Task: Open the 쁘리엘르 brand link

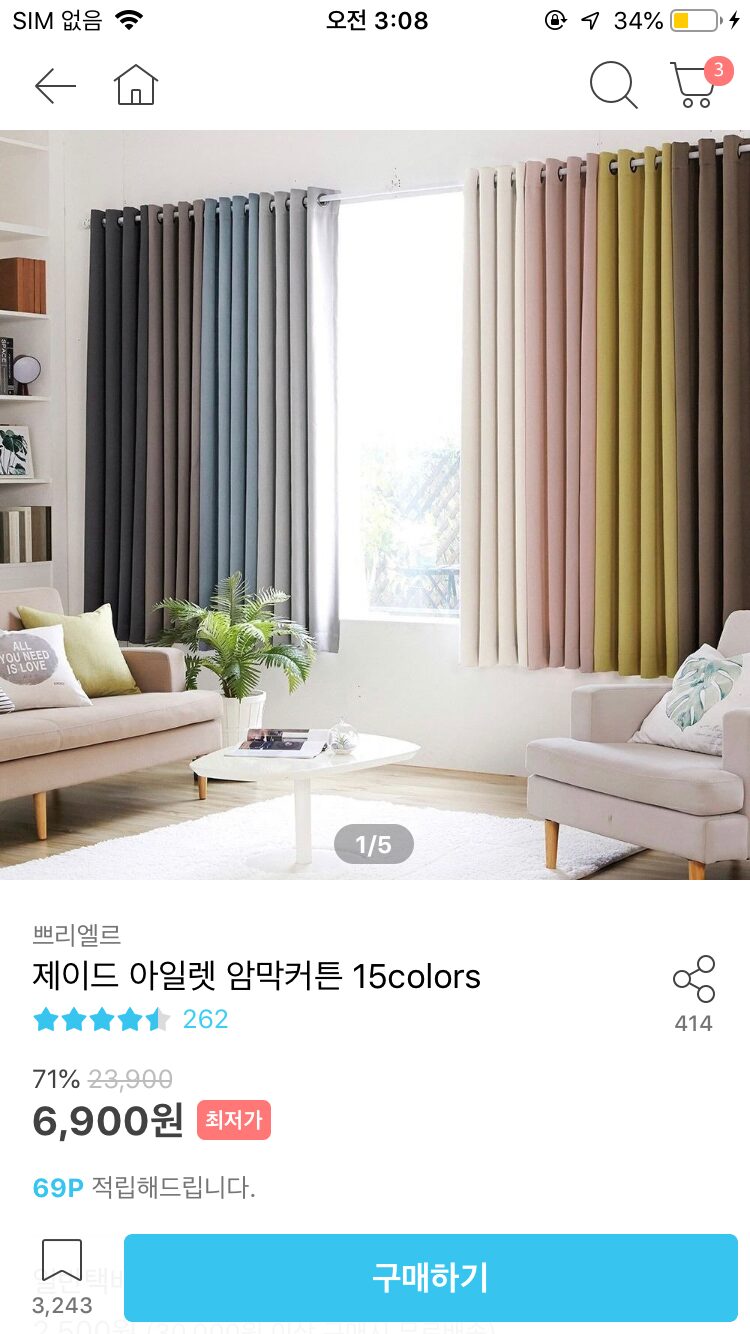Action: coord(77,935)
